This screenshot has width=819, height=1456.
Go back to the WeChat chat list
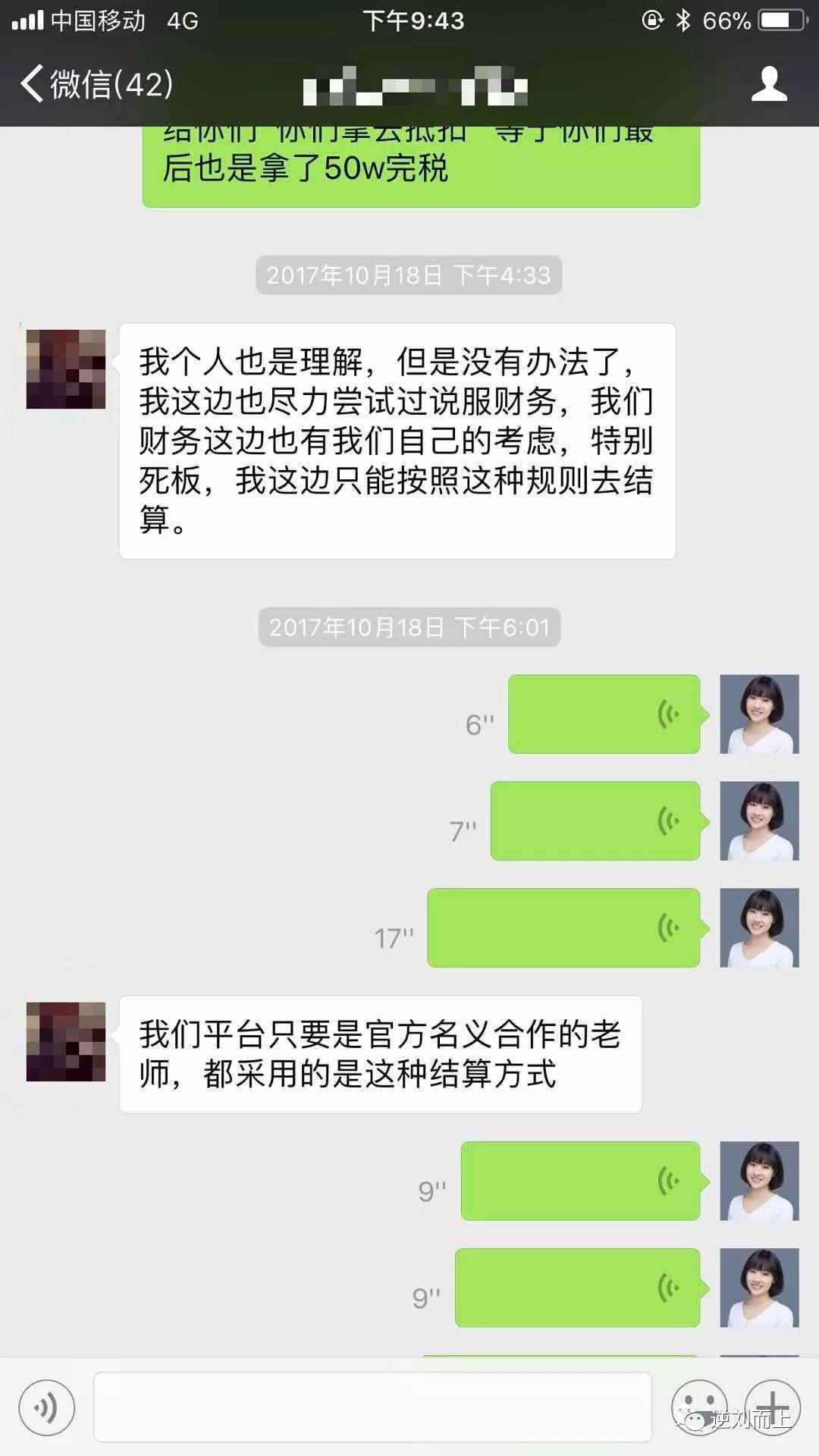point(95,83)
